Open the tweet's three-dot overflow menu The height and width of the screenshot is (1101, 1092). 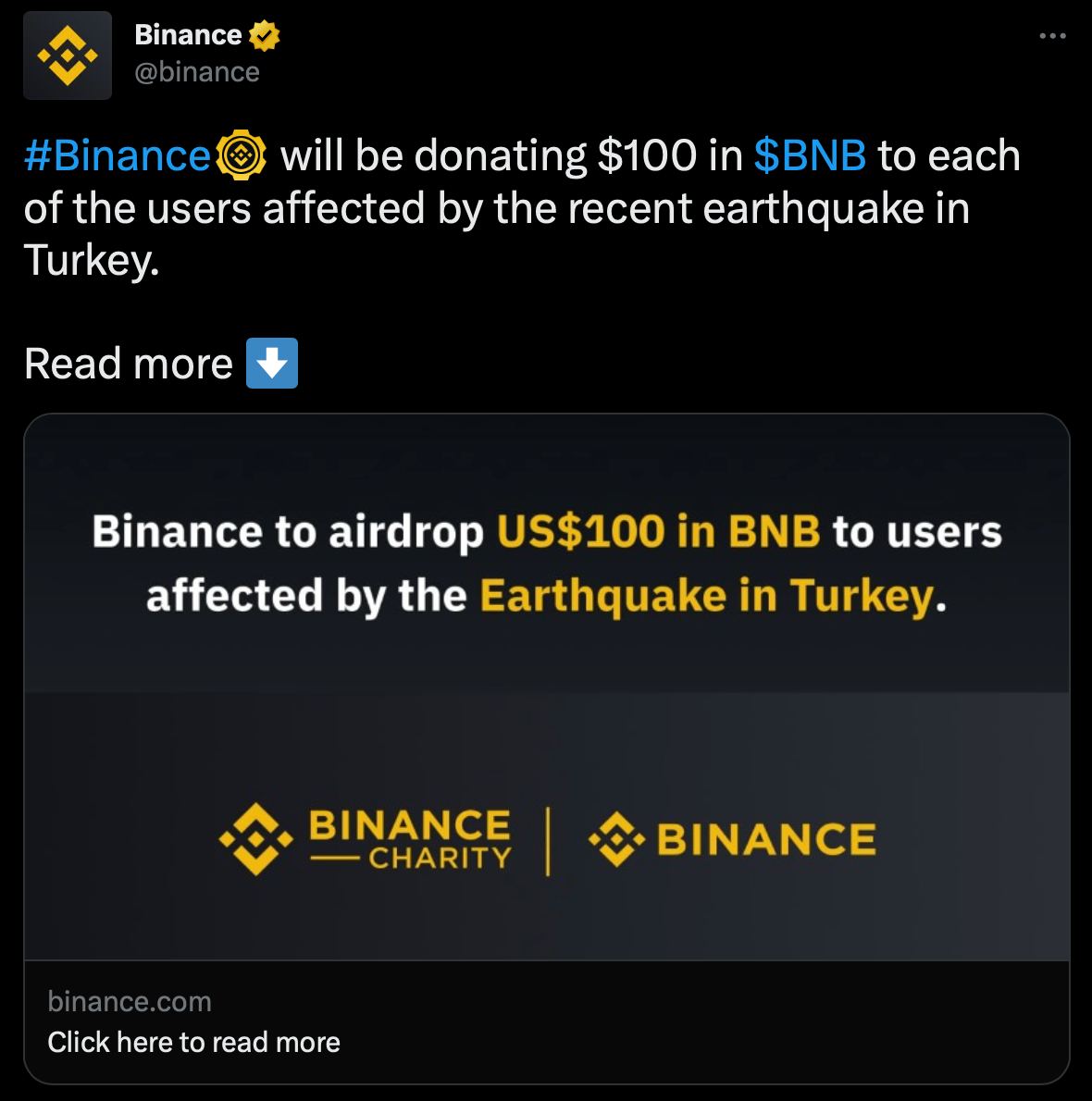[1052, 36]
